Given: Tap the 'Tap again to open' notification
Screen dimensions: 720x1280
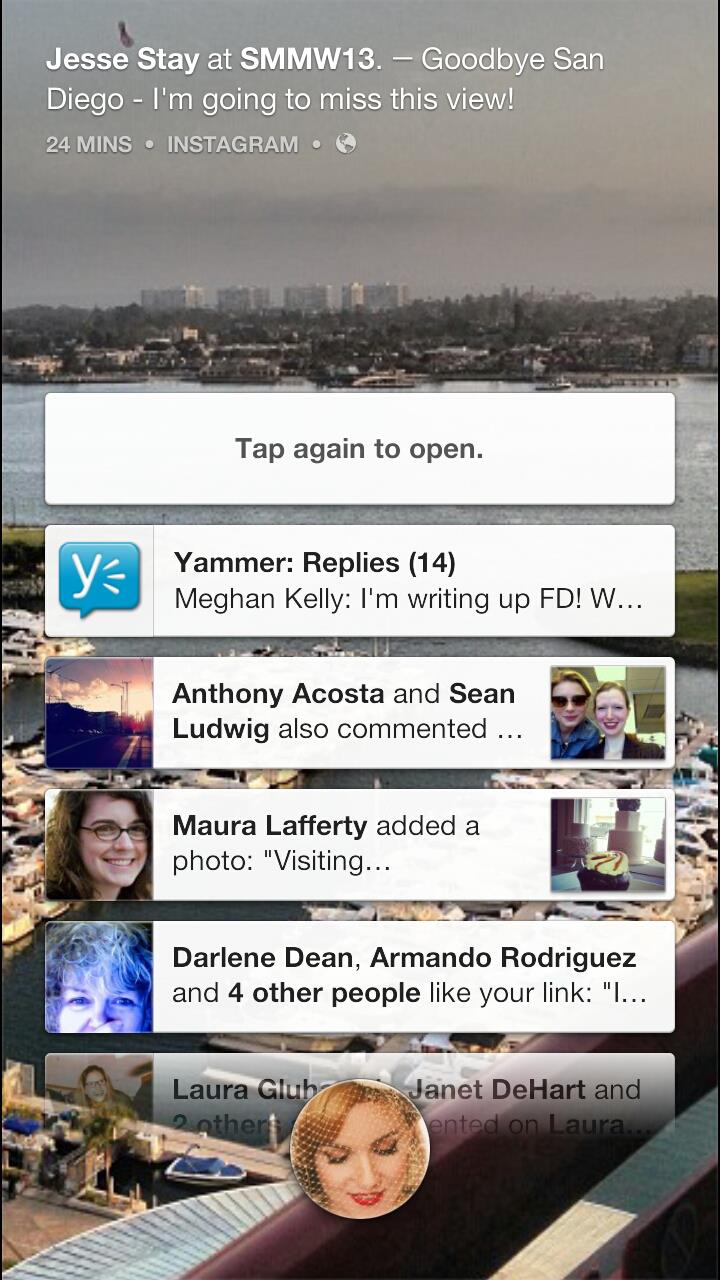Looking at the screenshot, I should click(360, 448).
